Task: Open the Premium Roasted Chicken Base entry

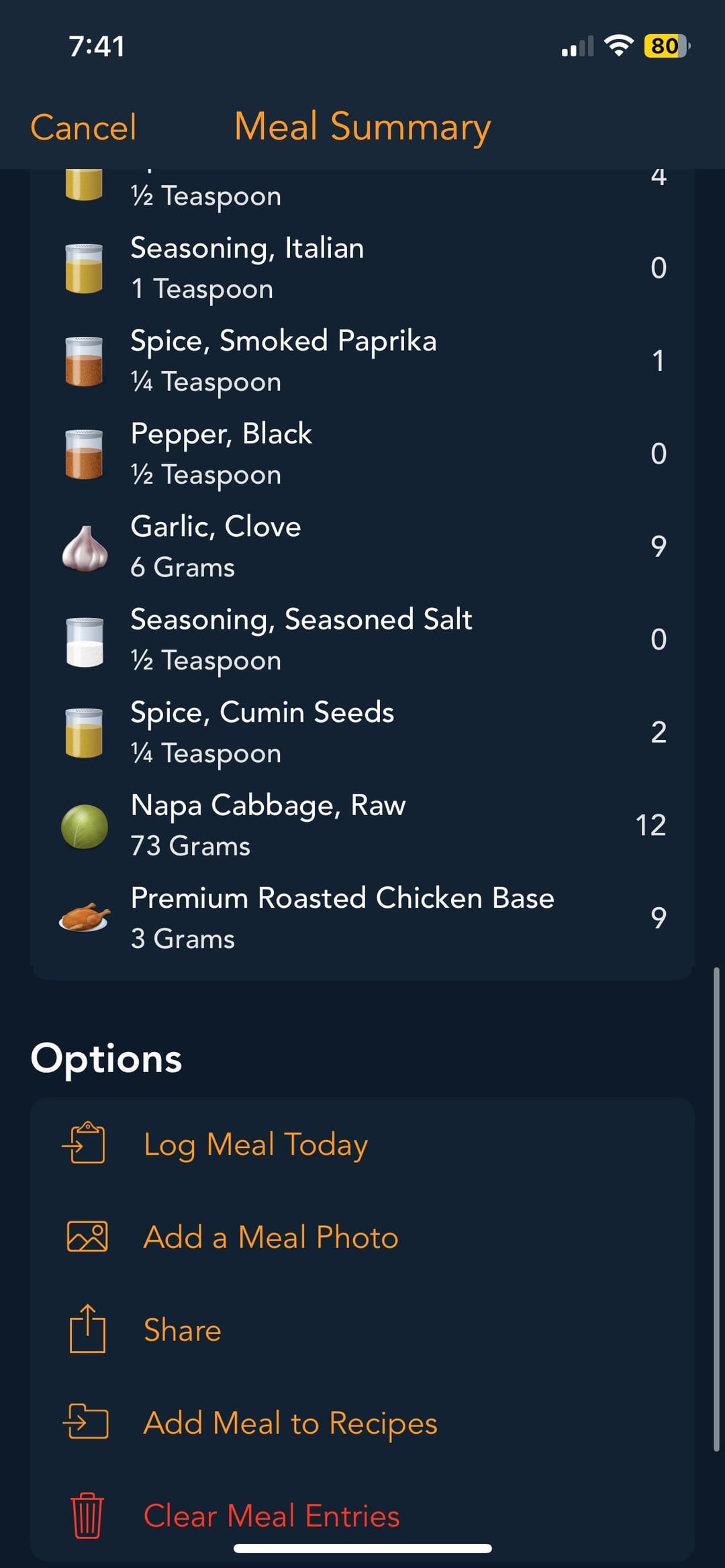Action: click(x=362, y=918)
